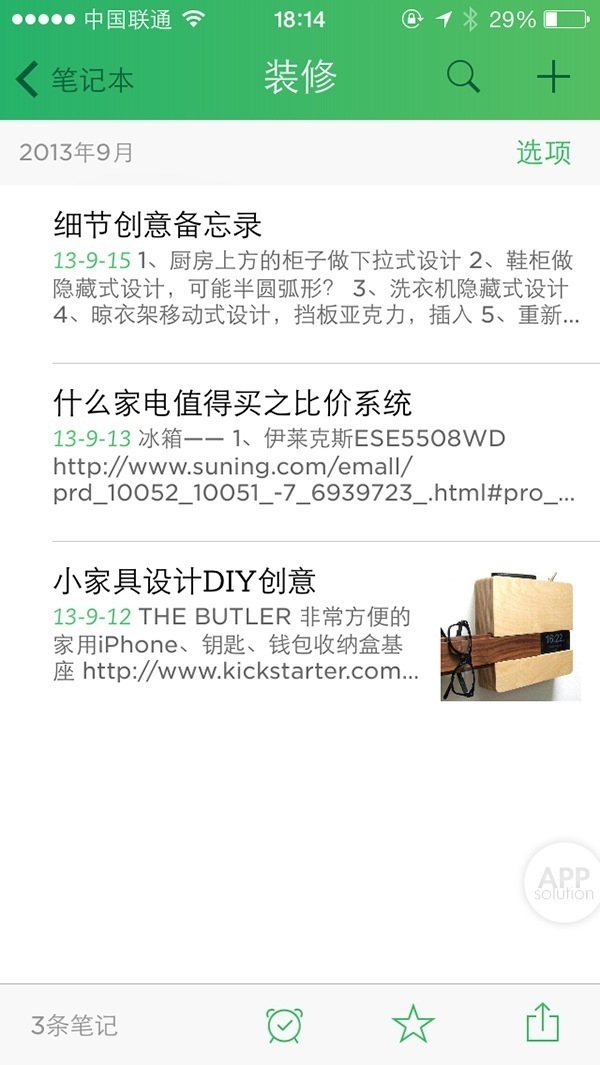Create a new note with plus icon

pyautogui.click(x=553, y=77)
